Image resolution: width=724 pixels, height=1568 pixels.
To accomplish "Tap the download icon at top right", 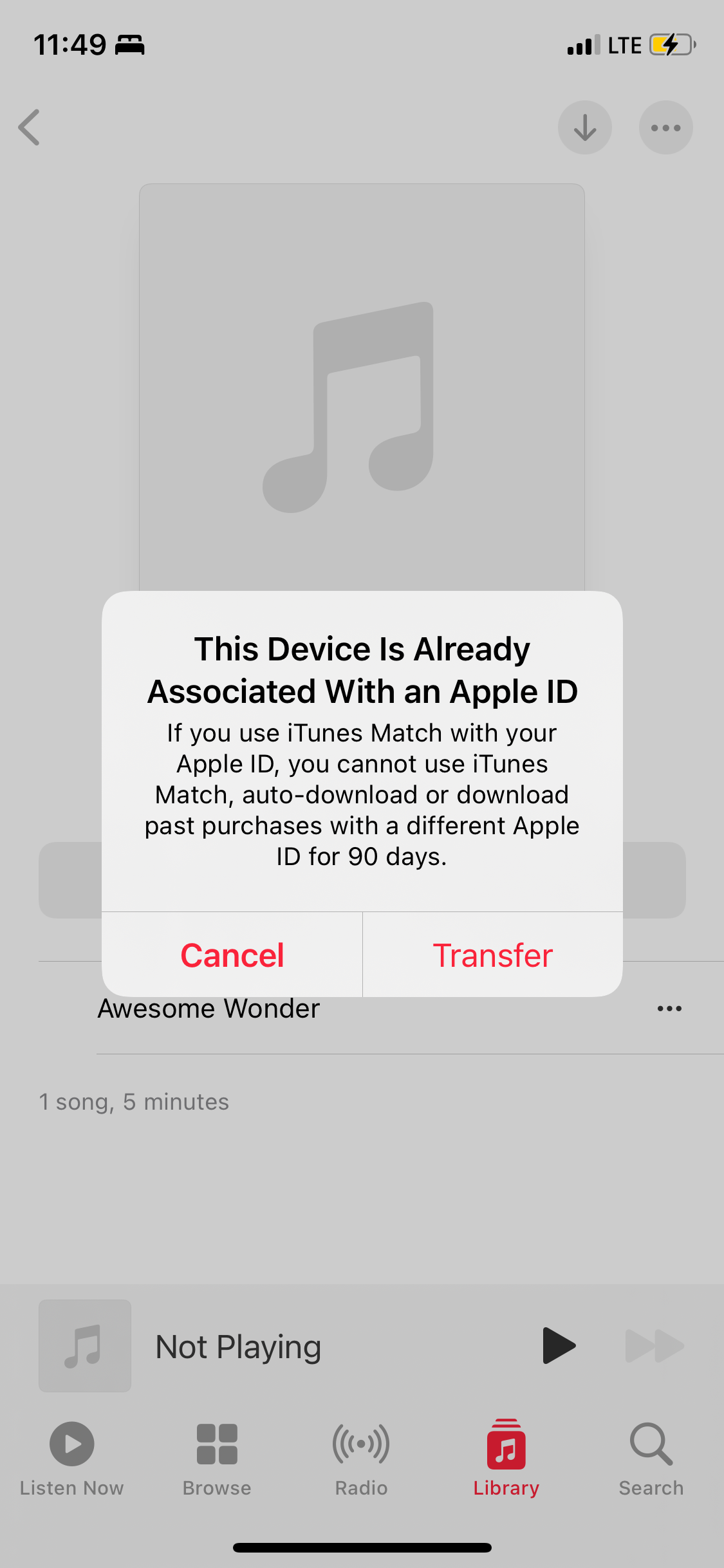I will click(x=584, y=127).
